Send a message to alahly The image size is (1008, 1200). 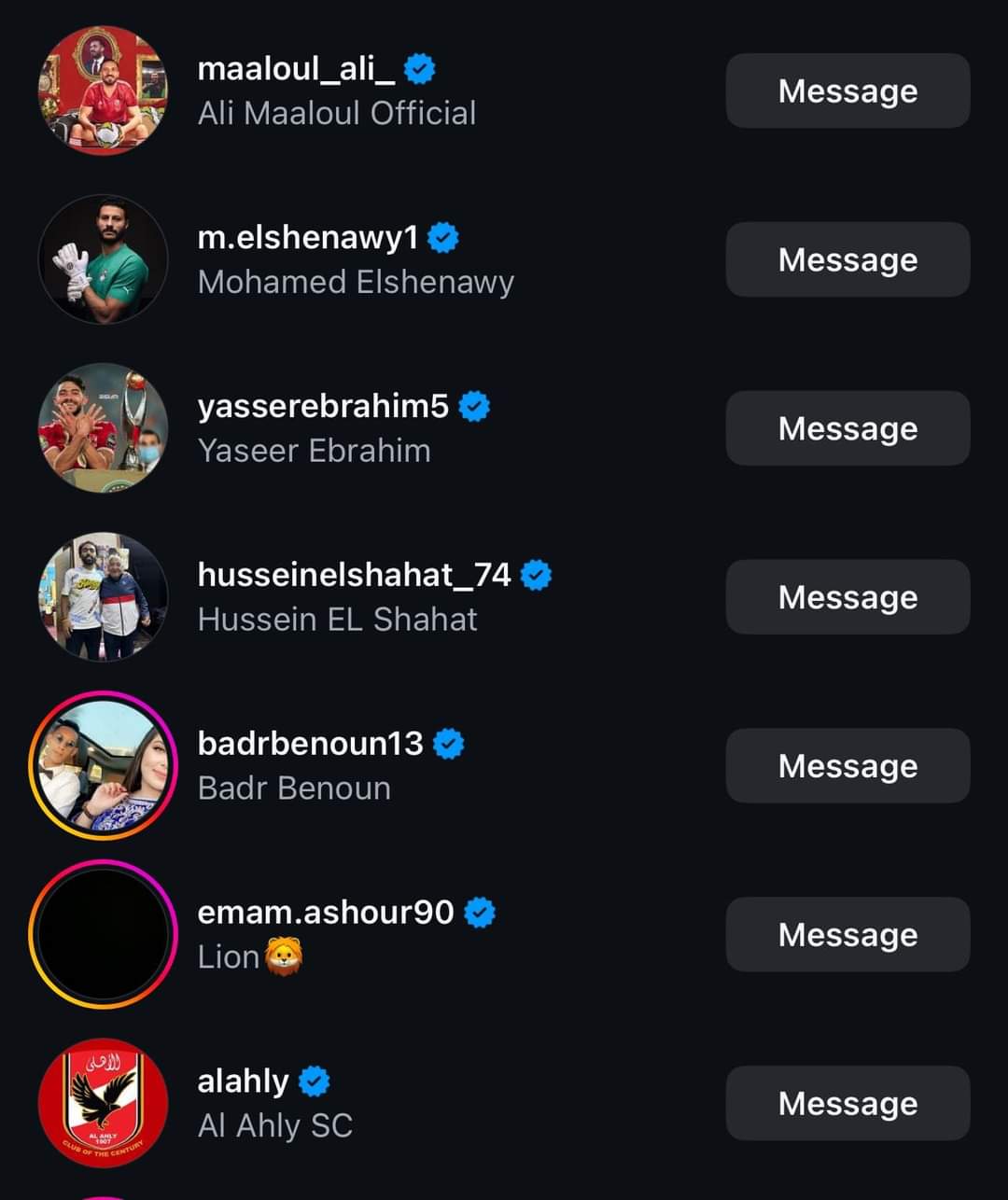pyautogui.click(x=847, y=1104)
